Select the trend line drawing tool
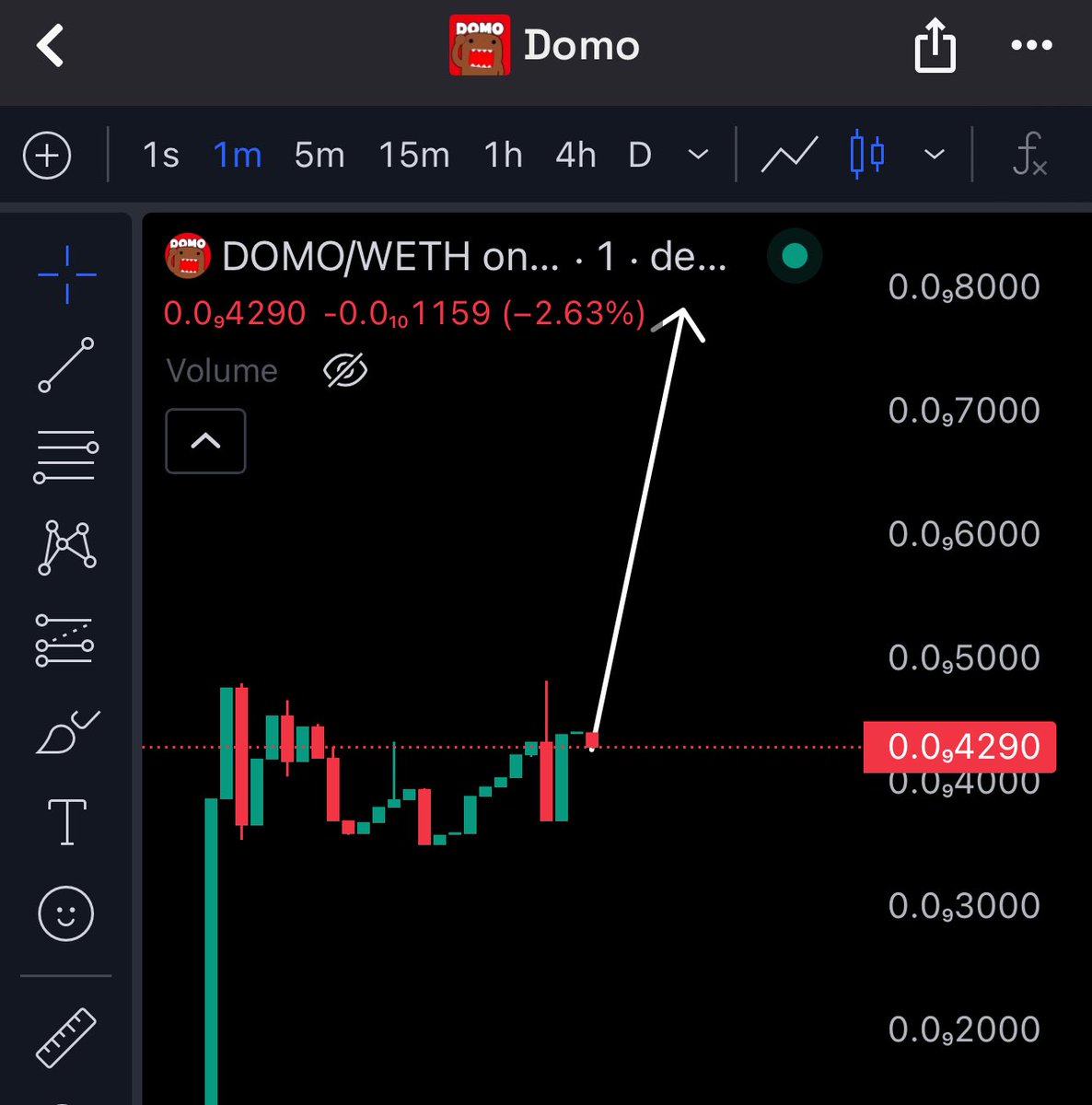 point(65,365)
